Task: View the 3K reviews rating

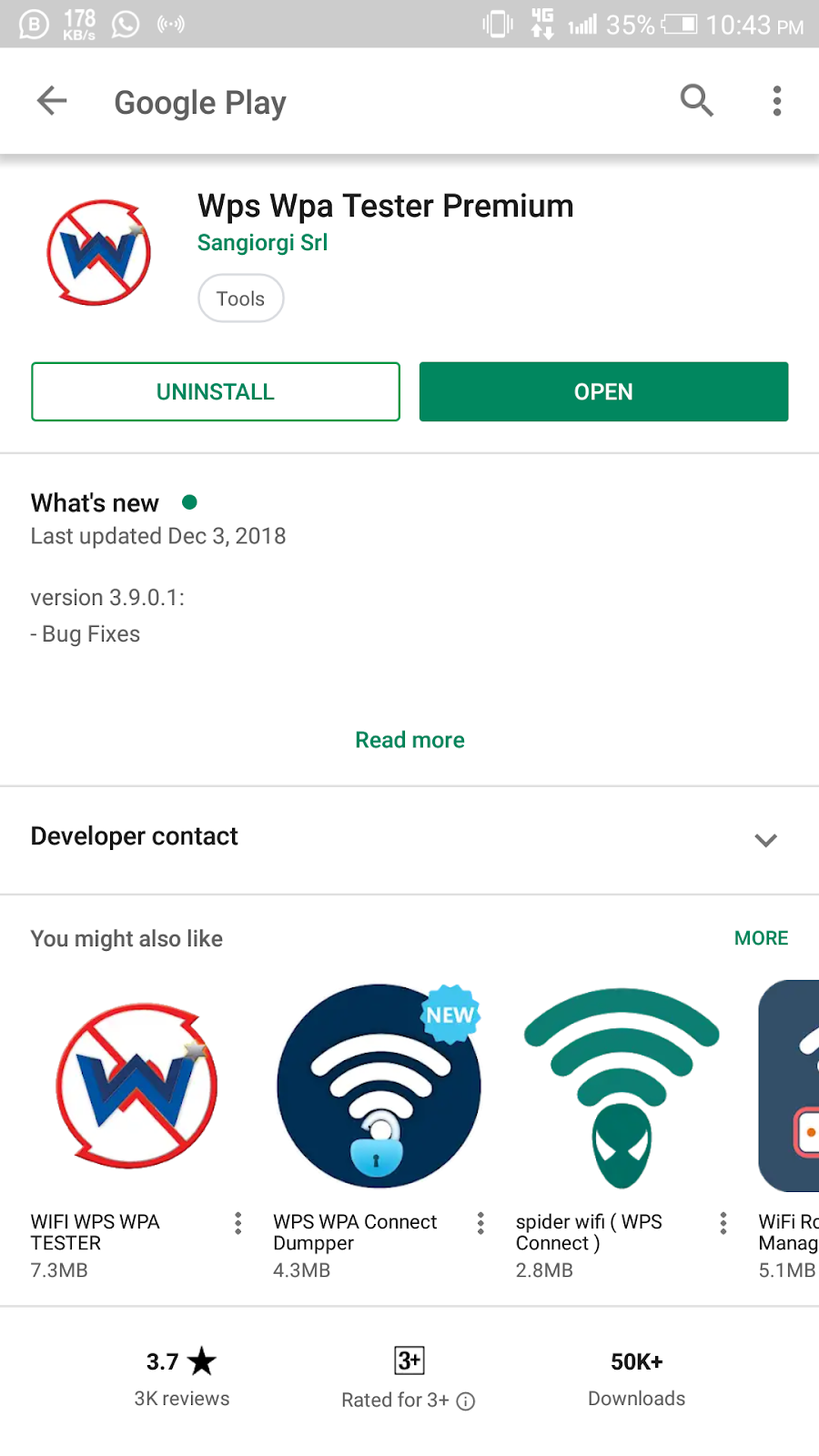Action: point(182,1378)
